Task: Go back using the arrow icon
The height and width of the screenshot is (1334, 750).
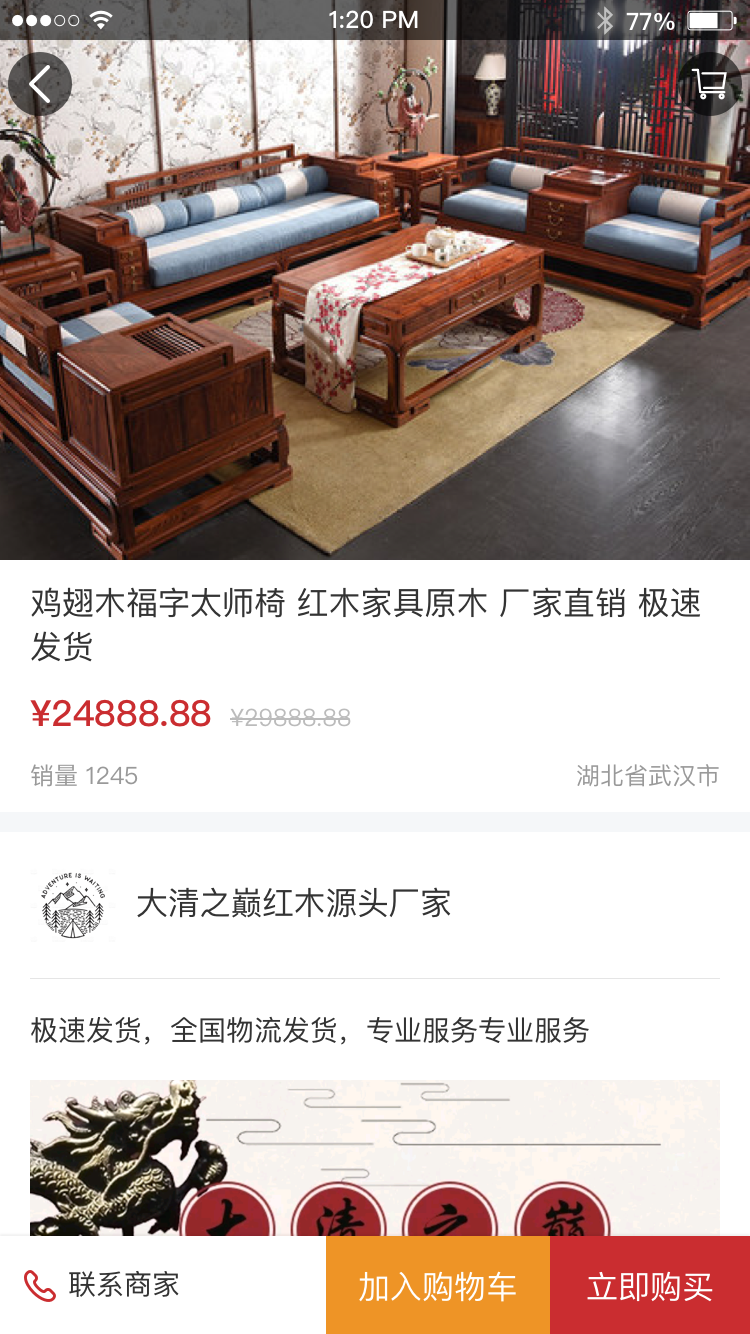Action: click(x=40, y=85)
